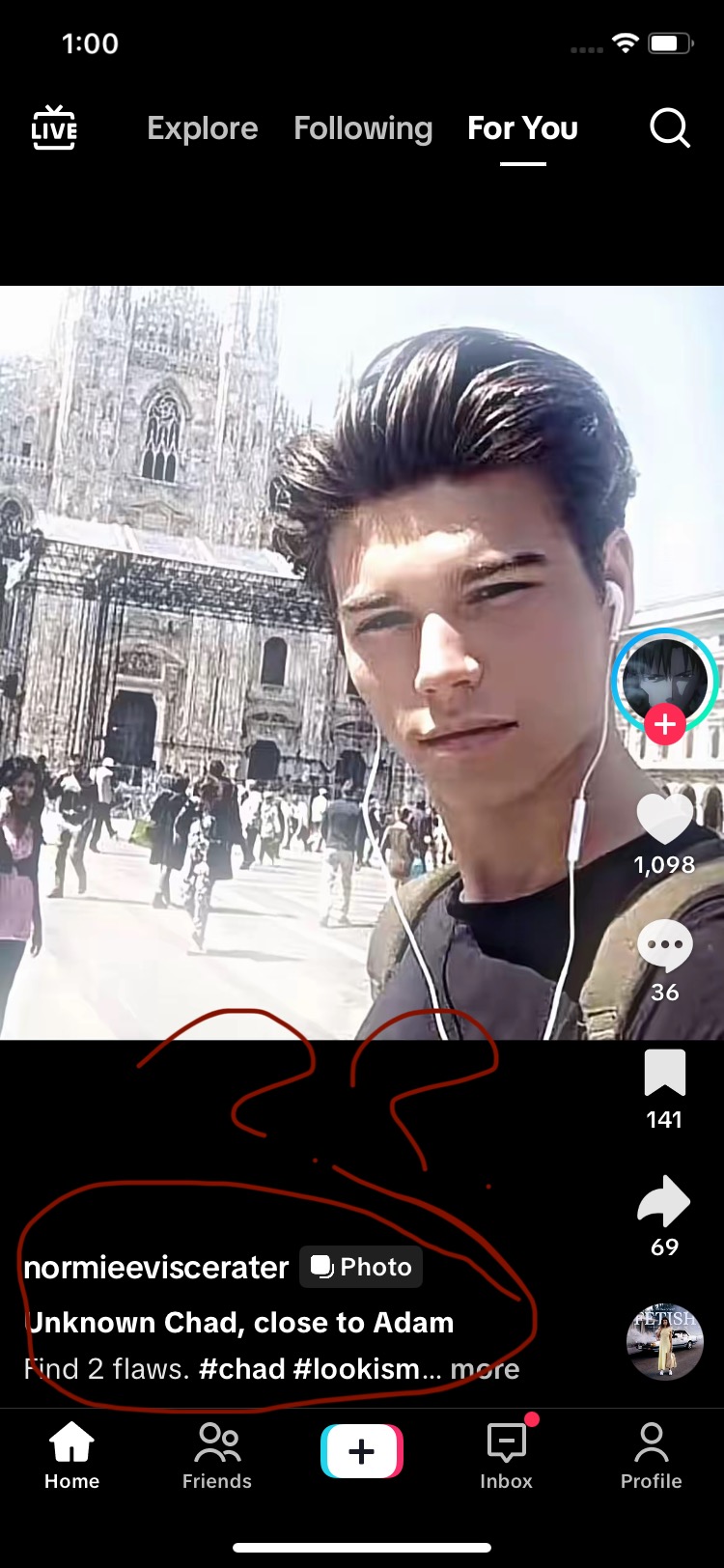Open the spinning sound disc
This screenshot has height=1568, width=724.
coord(665,1341)
